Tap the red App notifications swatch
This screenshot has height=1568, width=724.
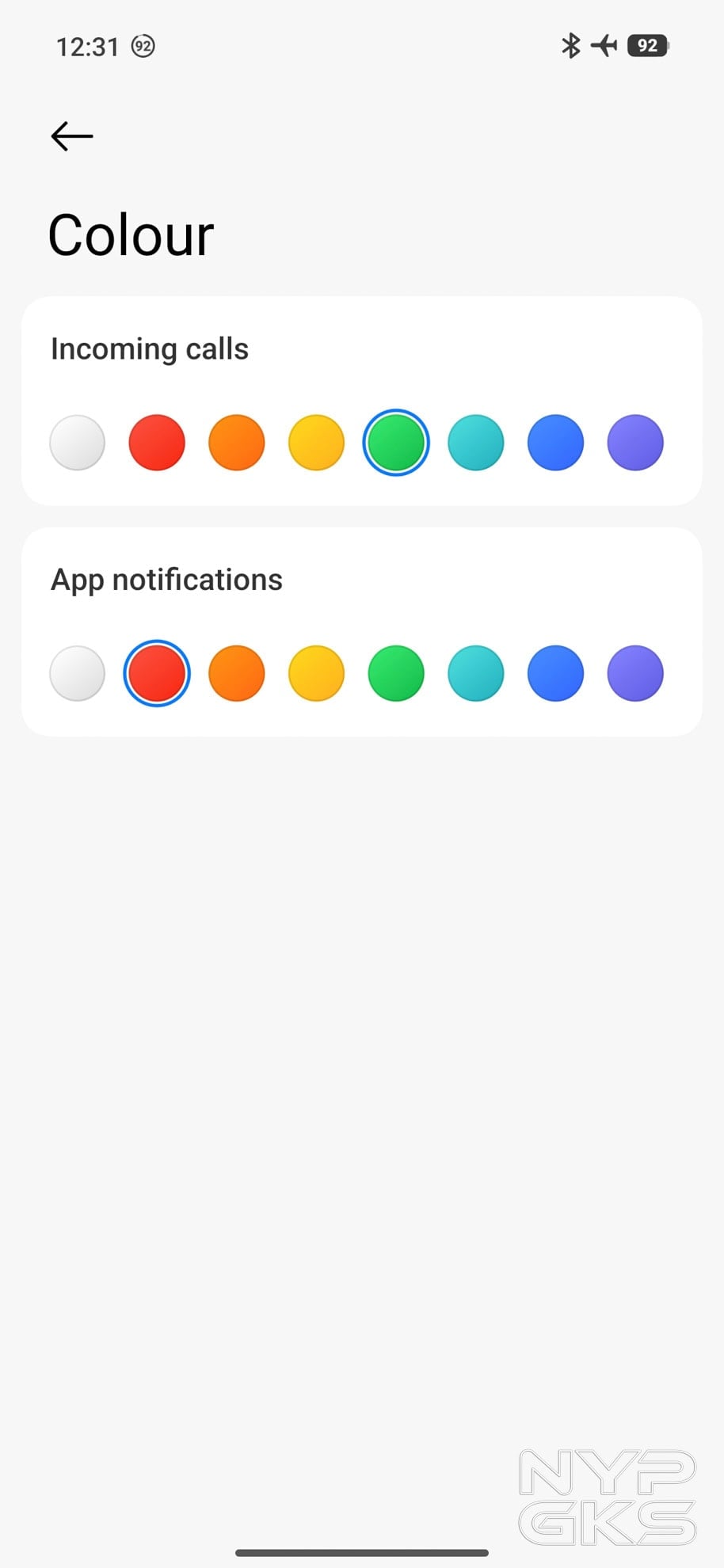157,673
